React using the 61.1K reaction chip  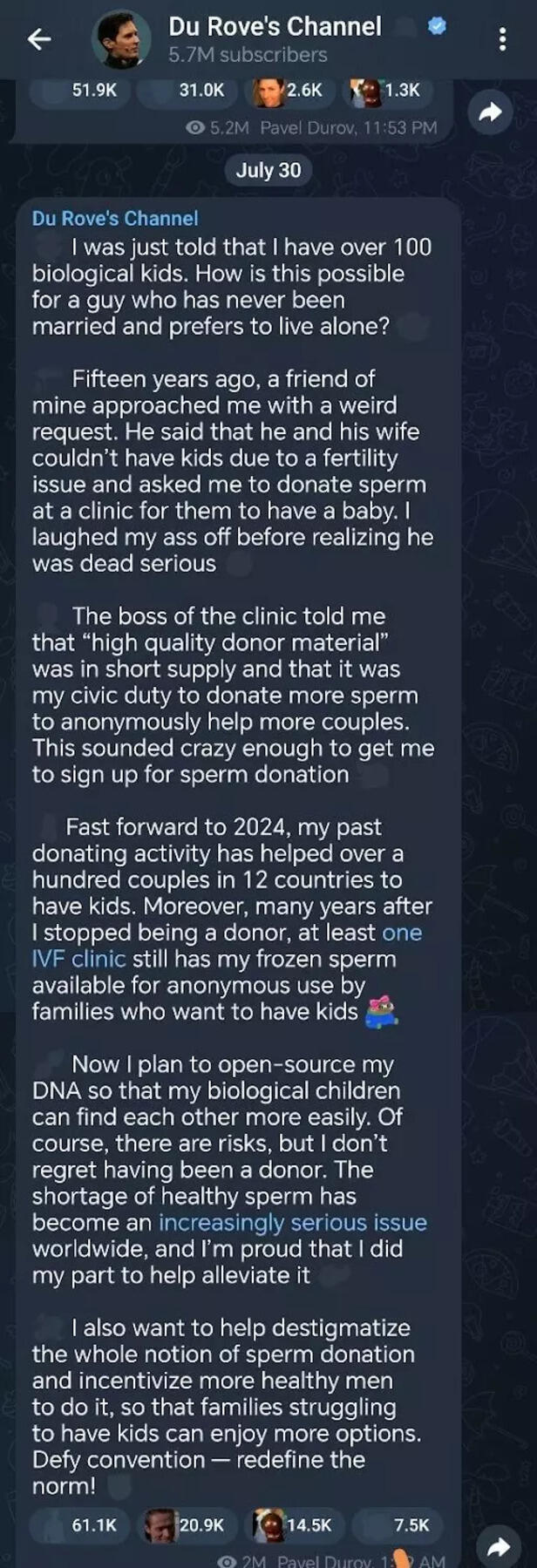click(x=81, y=1524)
